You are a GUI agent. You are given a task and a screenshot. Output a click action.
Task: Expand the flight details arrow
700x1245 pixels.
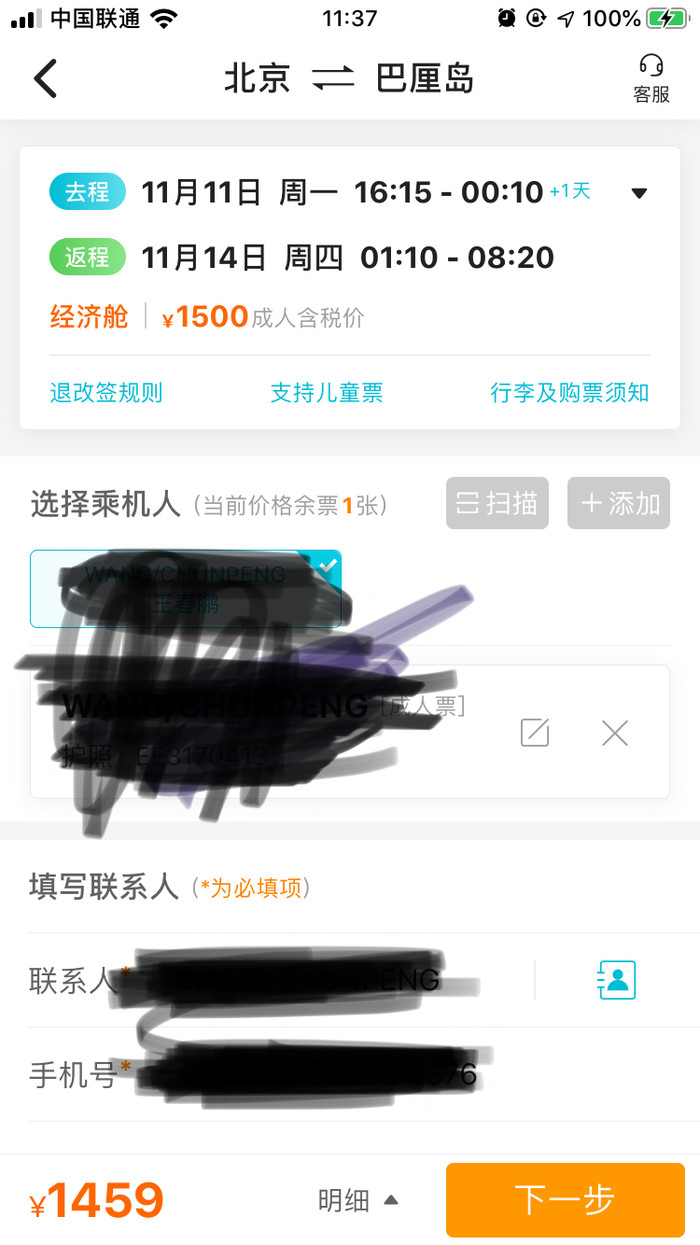[640, 193]
